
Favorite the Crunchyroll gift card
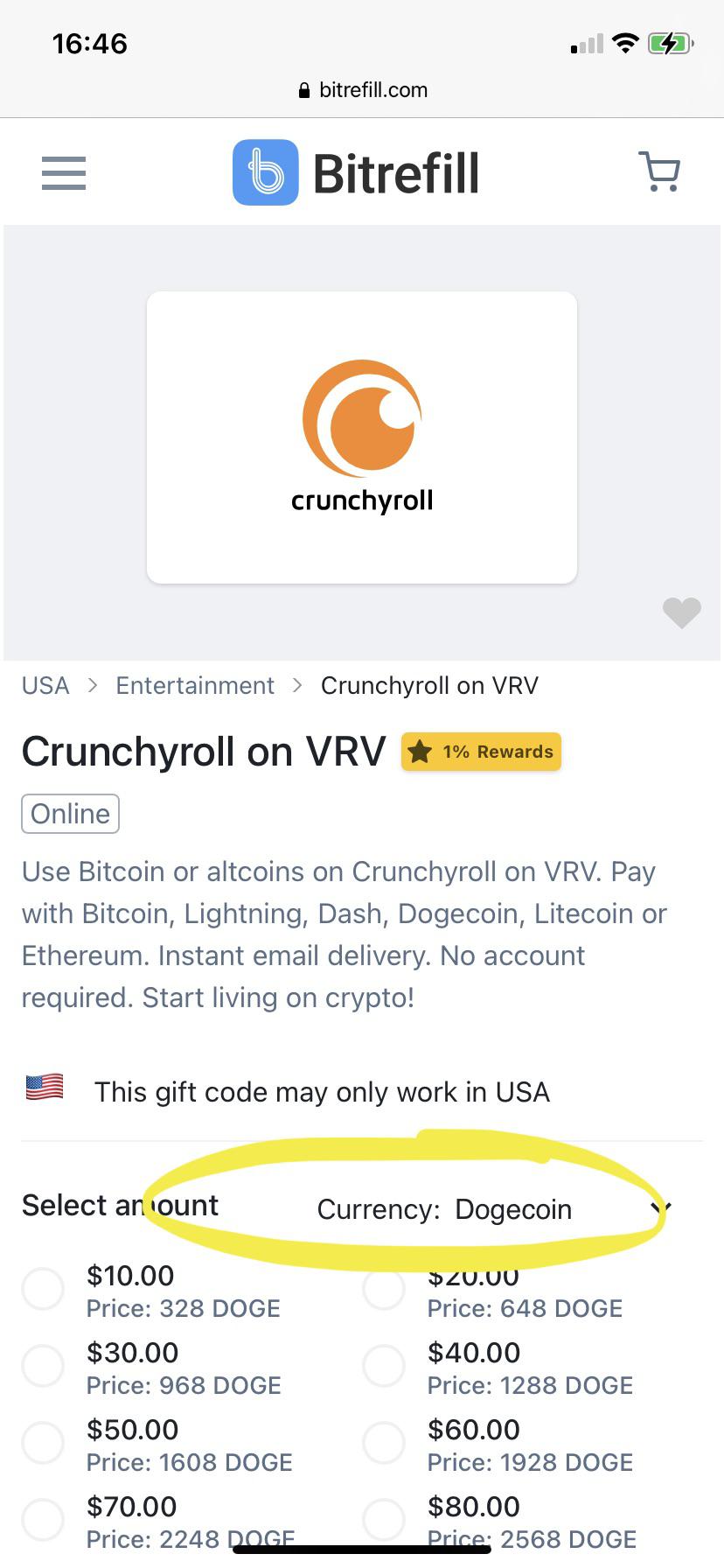click(x=681, y=612)
